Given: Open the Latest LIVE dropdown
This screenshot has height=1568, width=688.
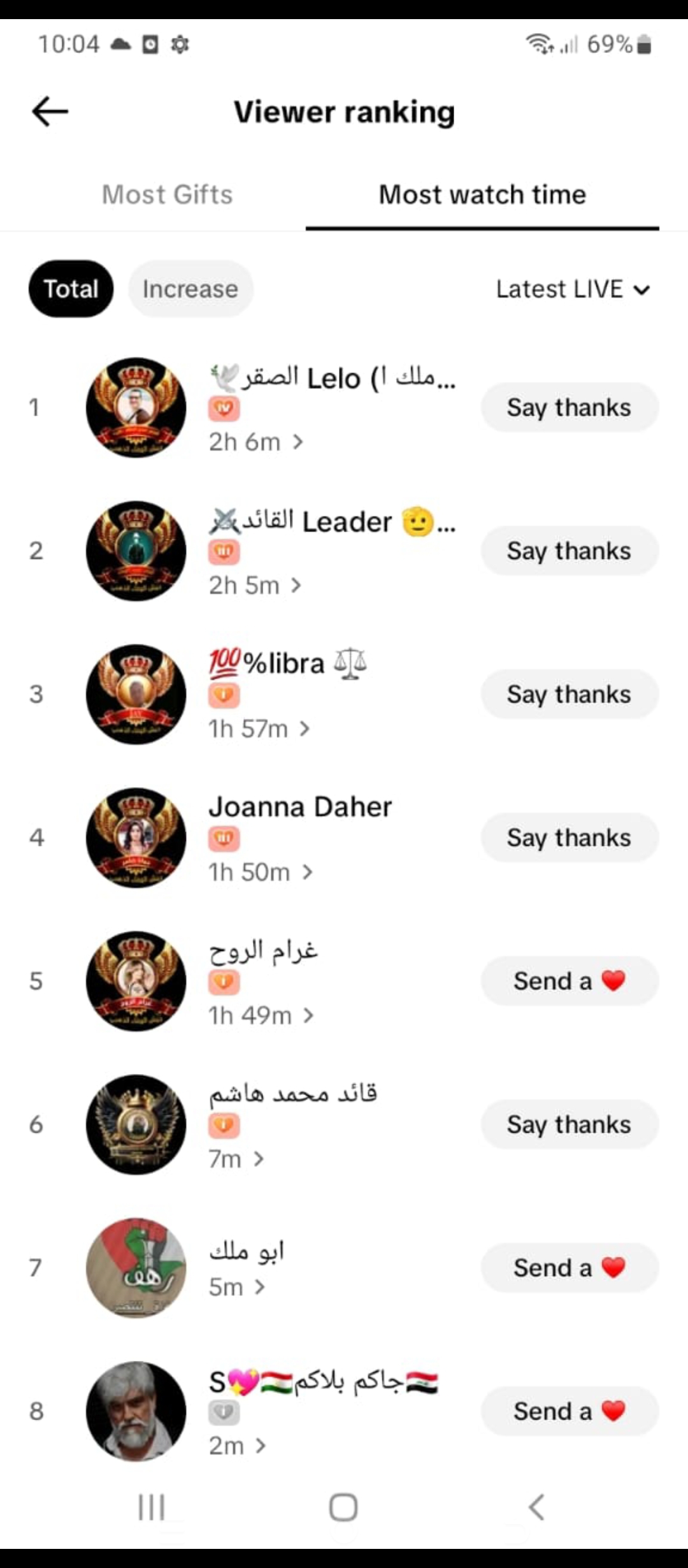Looking at the screenshot, I should [573, 289].
